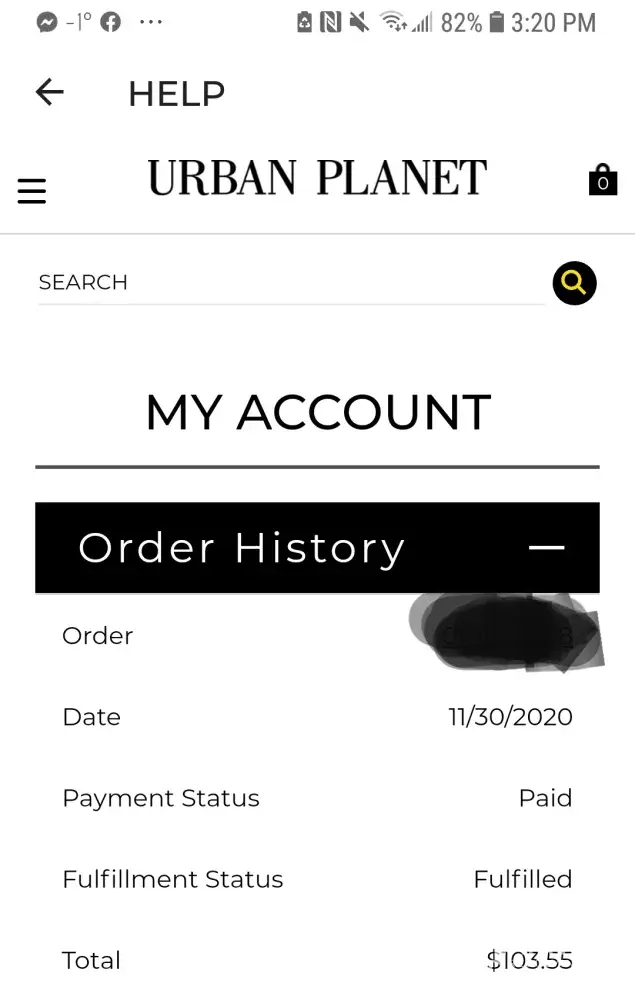Go to the Urban Planet home page
The width and height of the screenshot is (635, 1000).
[317, 178]
